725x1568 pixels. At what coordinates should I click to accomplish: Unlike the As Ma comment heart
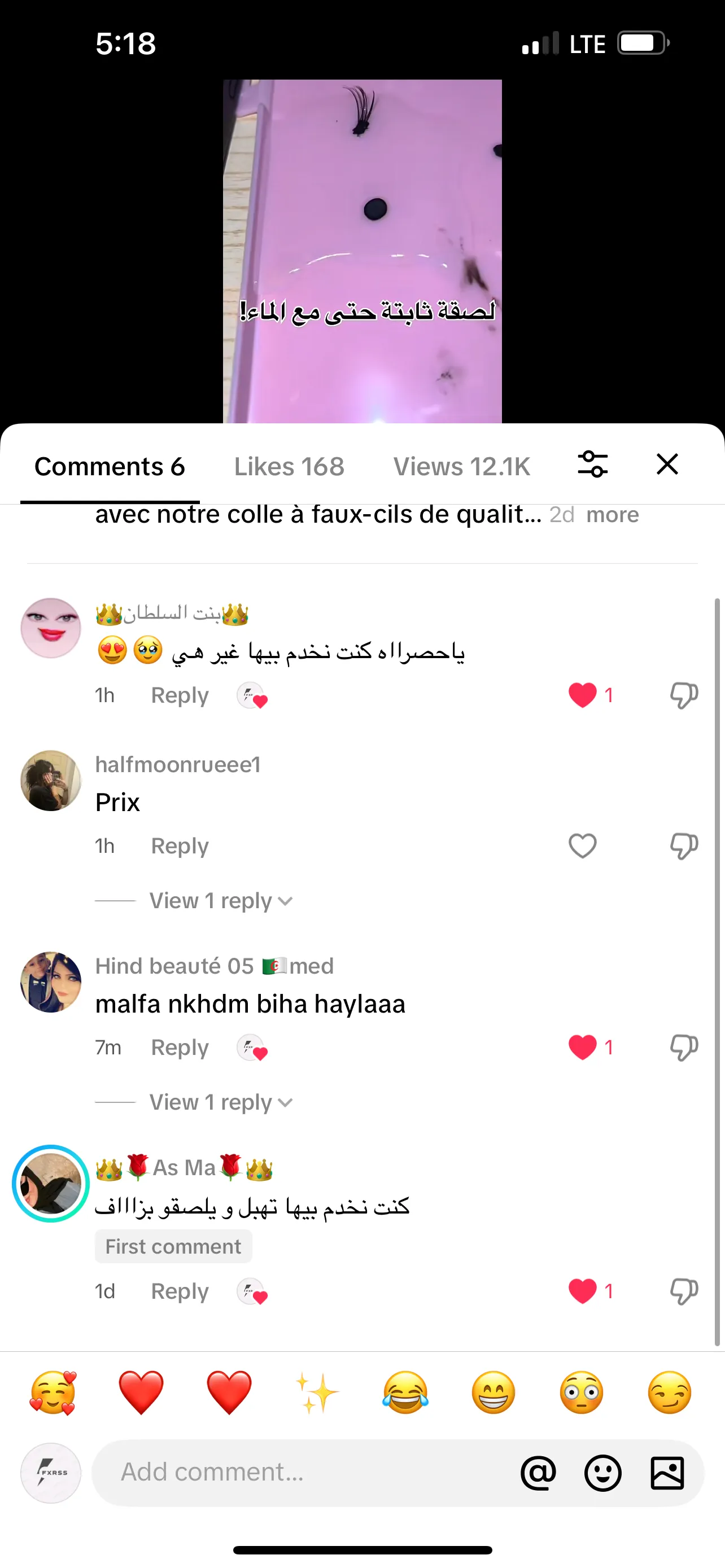[x=582, y=1291]
